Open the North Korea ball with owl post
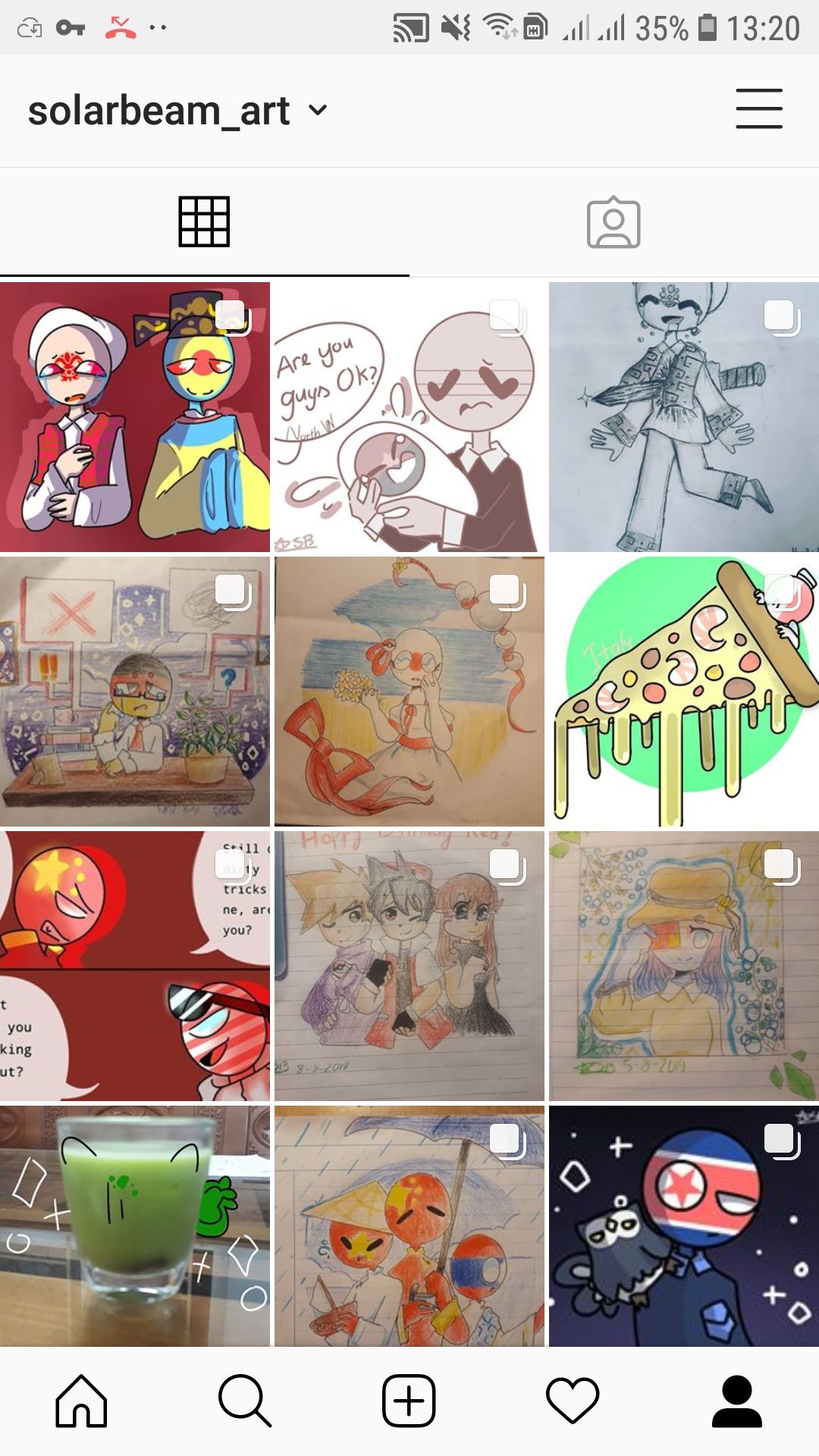 [684, 1226]
